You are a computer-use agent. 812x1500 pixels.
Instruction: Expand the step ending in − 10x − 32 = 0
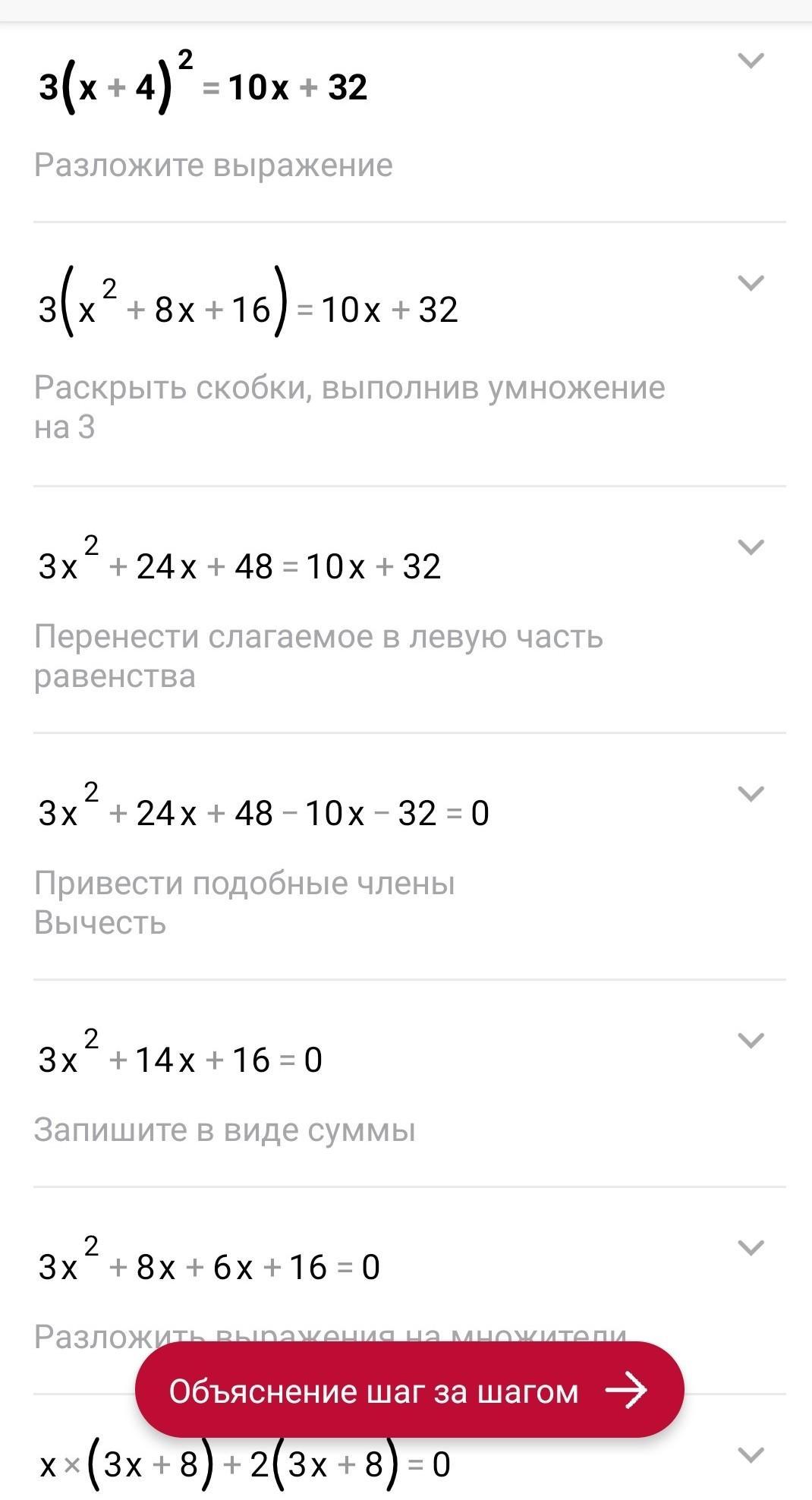tap(751, 793)
